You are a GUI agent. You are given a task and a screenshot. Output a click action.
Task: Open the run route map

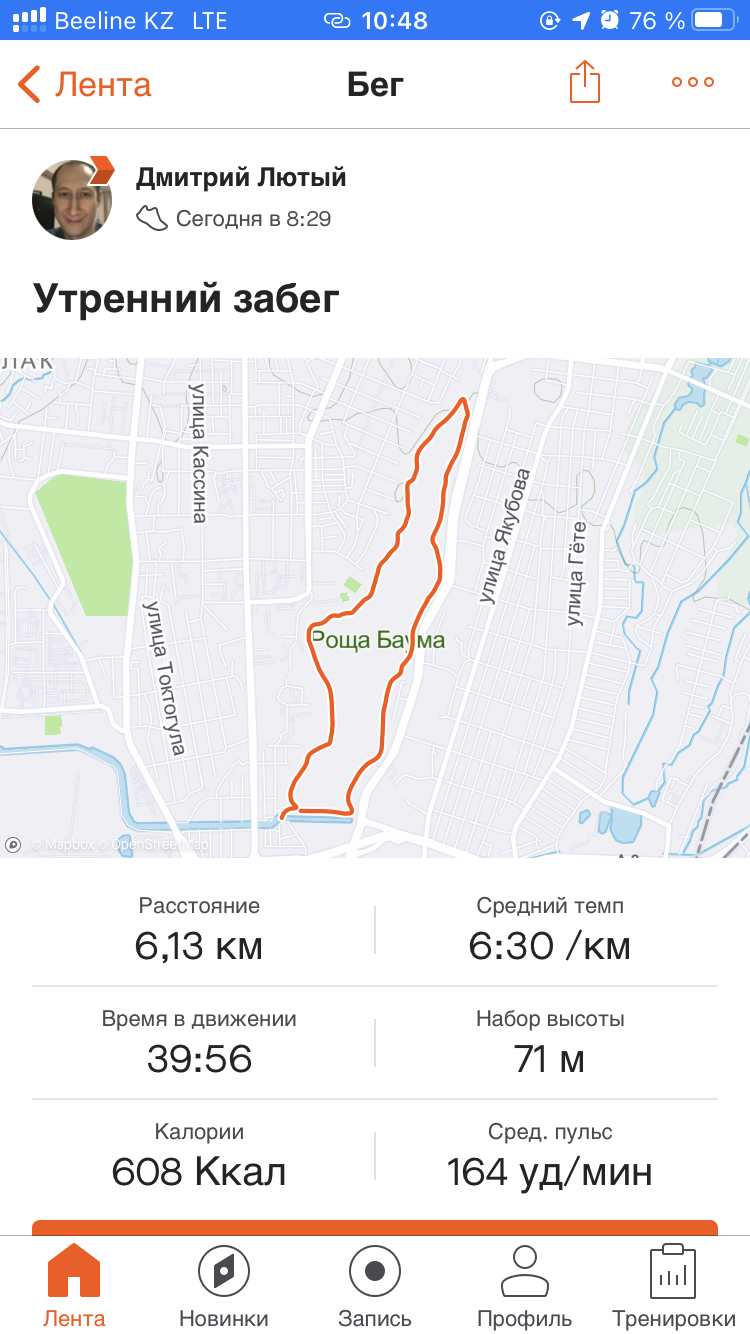[x=375, y=607]
